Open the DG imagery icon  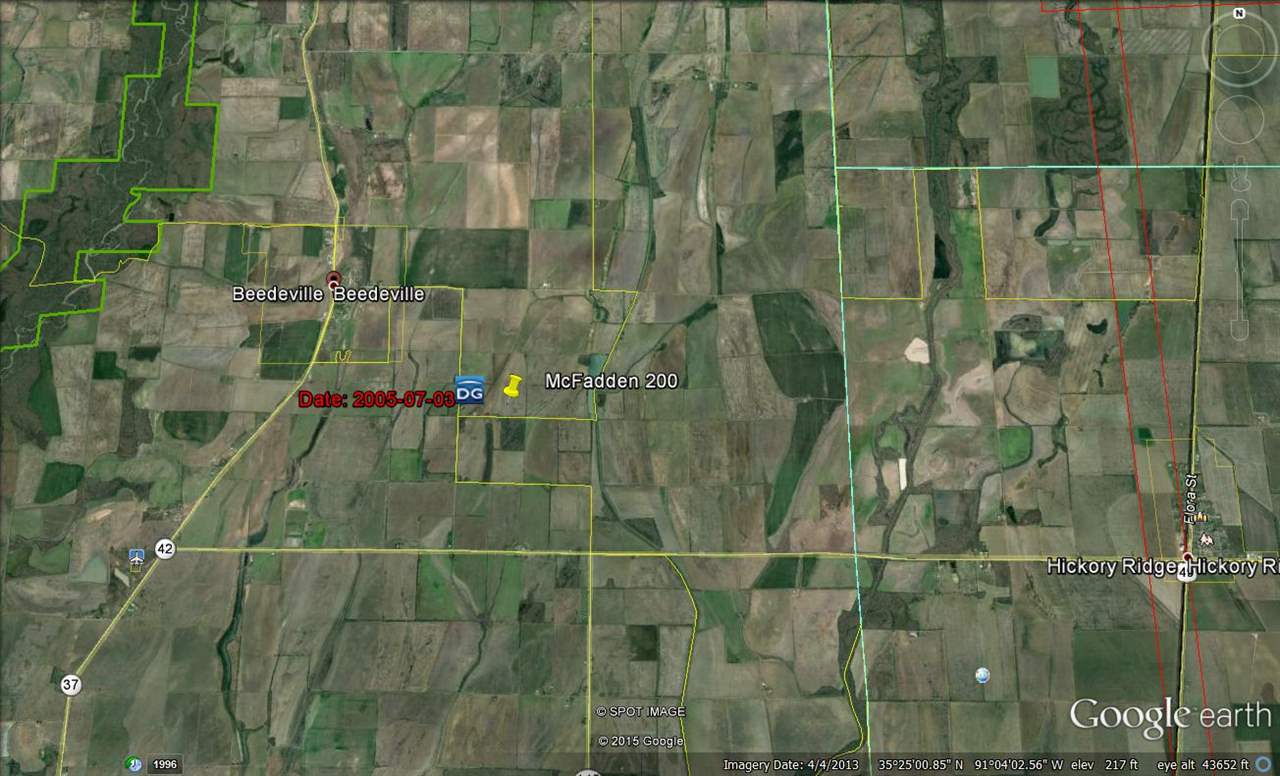tap(470, 391)
